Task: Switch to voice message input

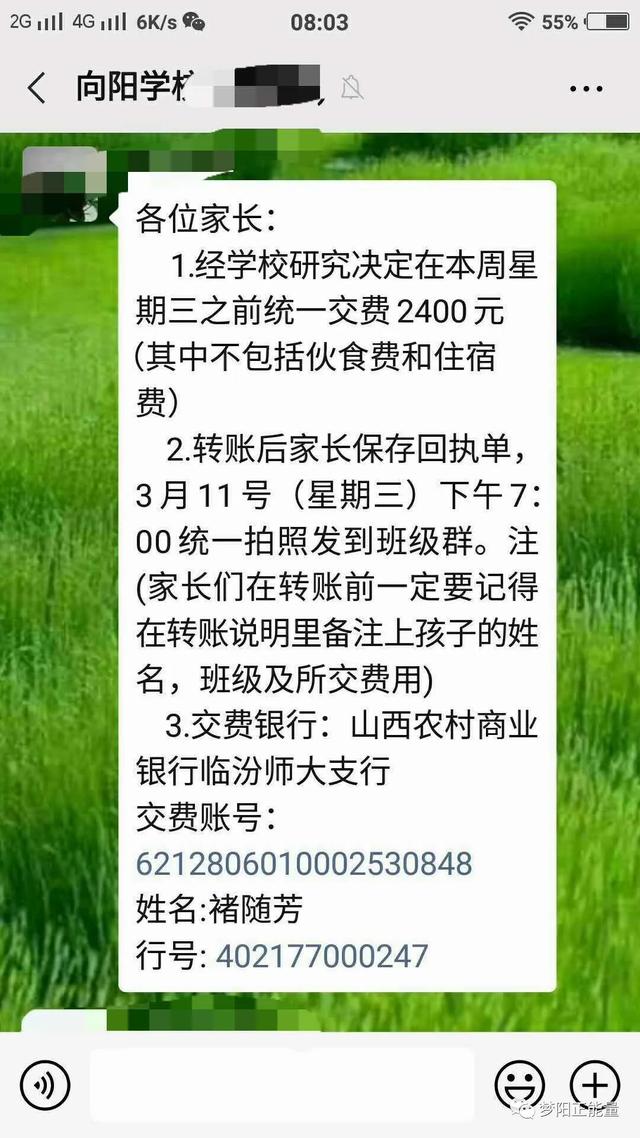Action: 44,1085
